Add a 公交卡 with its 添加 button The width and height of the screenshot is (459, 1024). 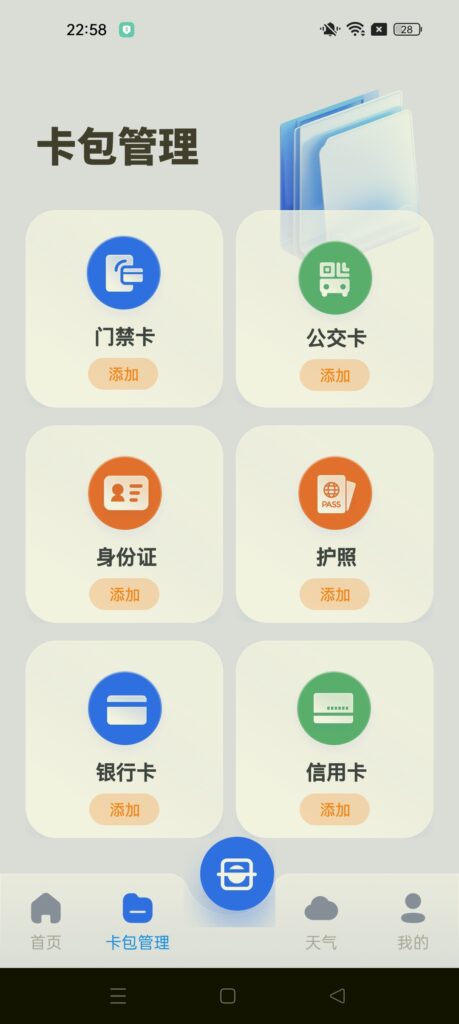coord(334,375)
